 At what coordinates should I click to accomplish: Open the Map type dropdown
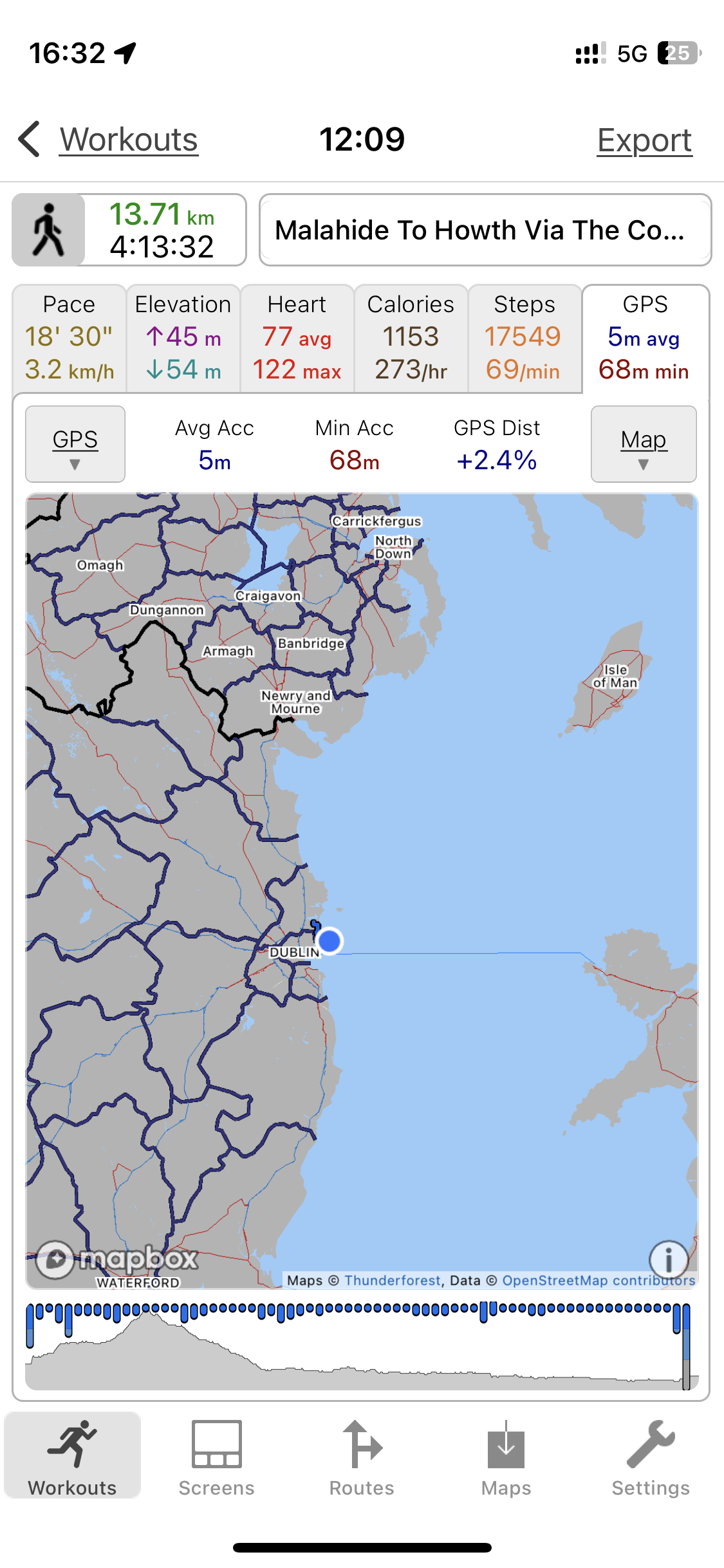[644, 444]
